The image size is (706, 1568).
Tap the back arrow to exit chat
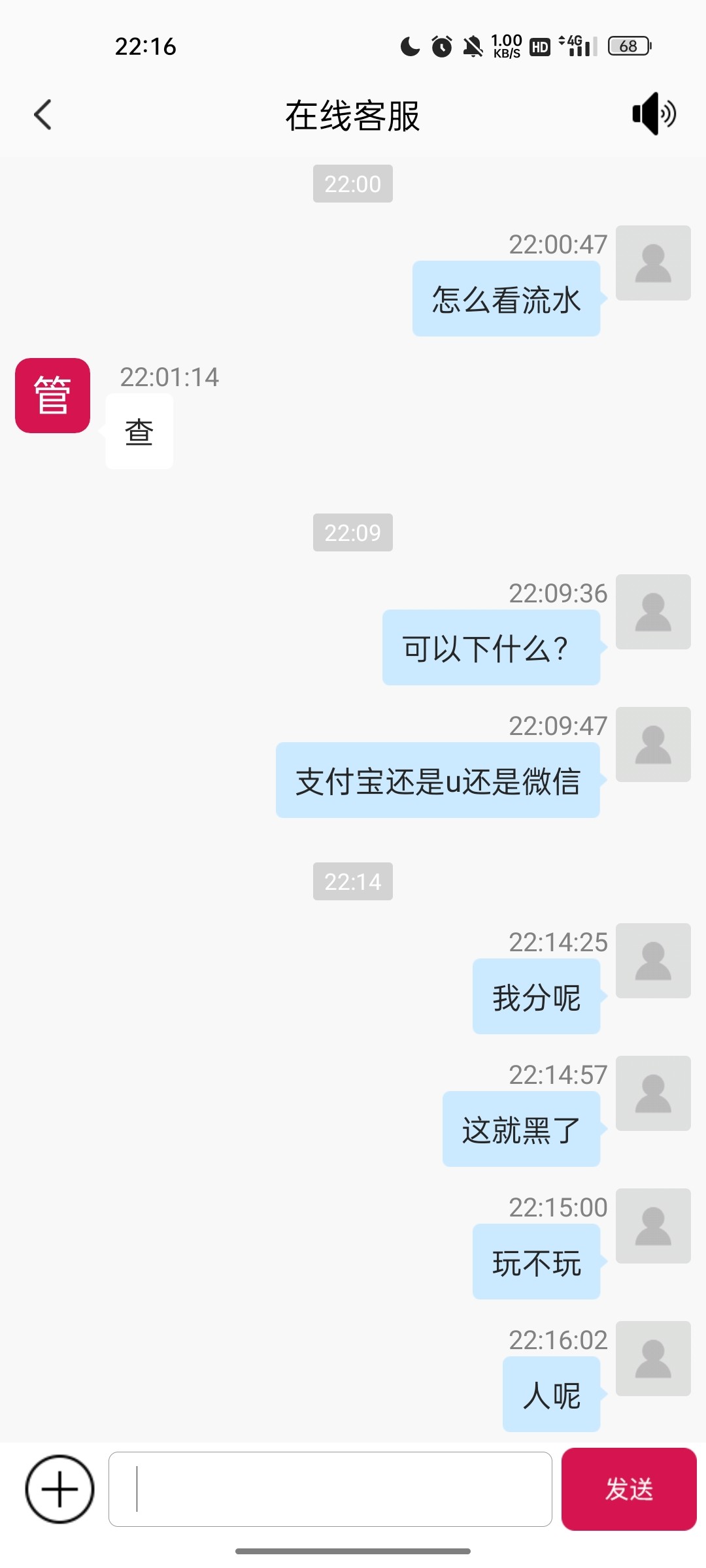click(x=43, y=114)
